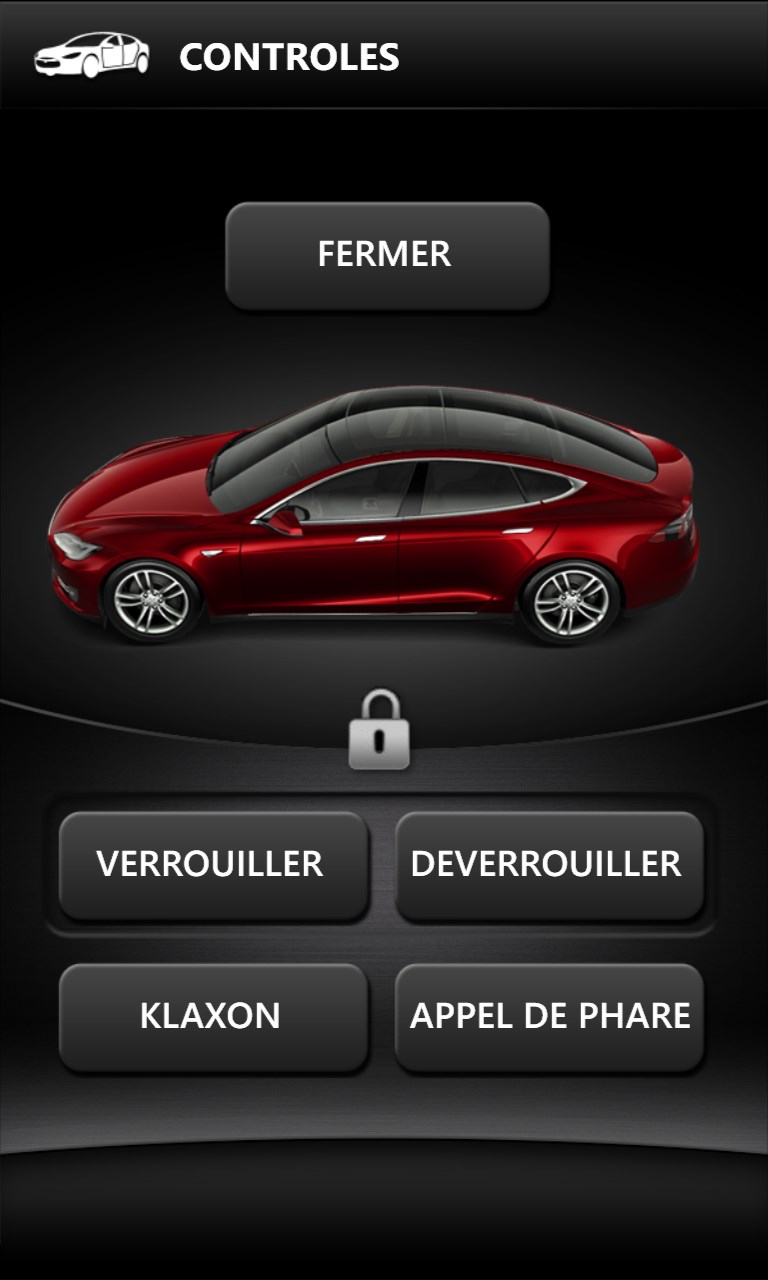This screenshot has height=1280, width=768.
Task: Tap the FERMER button
Action: click(387, 255)
